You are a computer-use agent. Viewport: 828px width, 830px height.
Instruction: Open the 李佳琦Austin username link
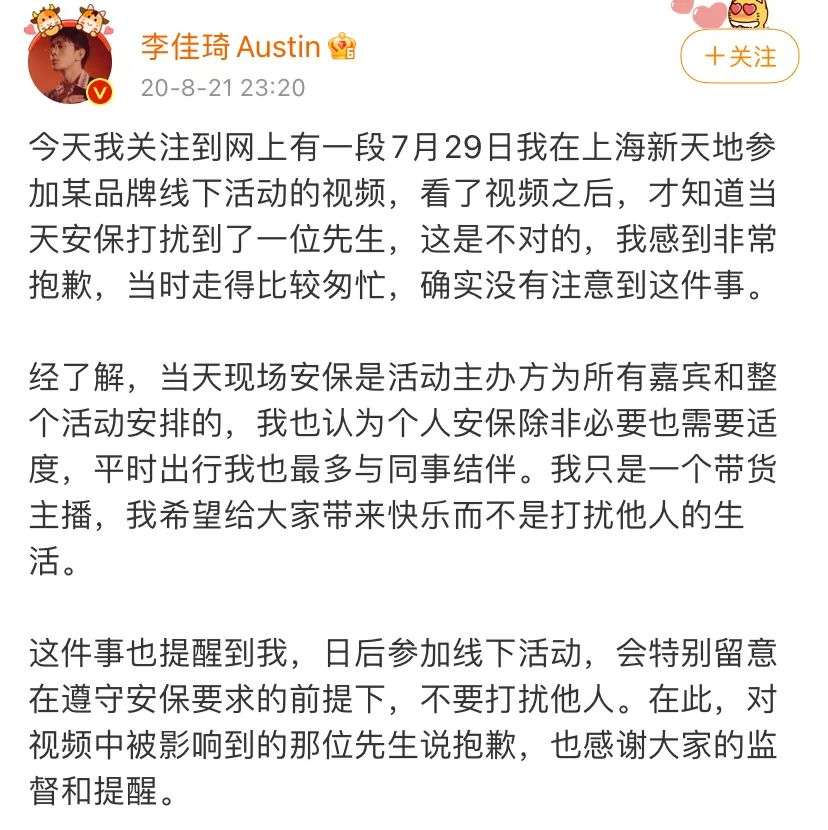point(230,47)
